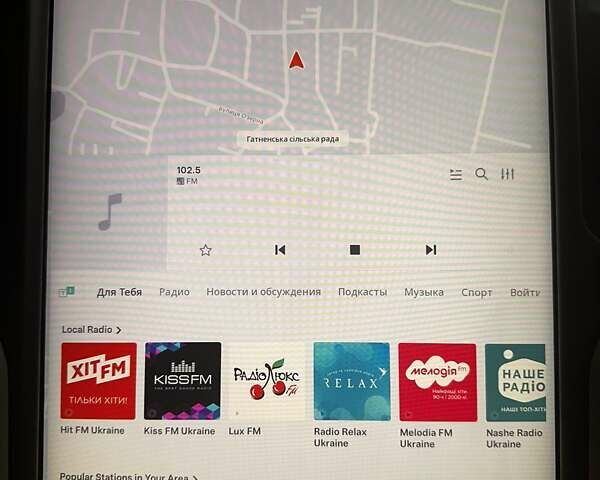
Task: Play Nashe Radio Ukraine station
Action: pyautogui.click(x=516, y=381)
